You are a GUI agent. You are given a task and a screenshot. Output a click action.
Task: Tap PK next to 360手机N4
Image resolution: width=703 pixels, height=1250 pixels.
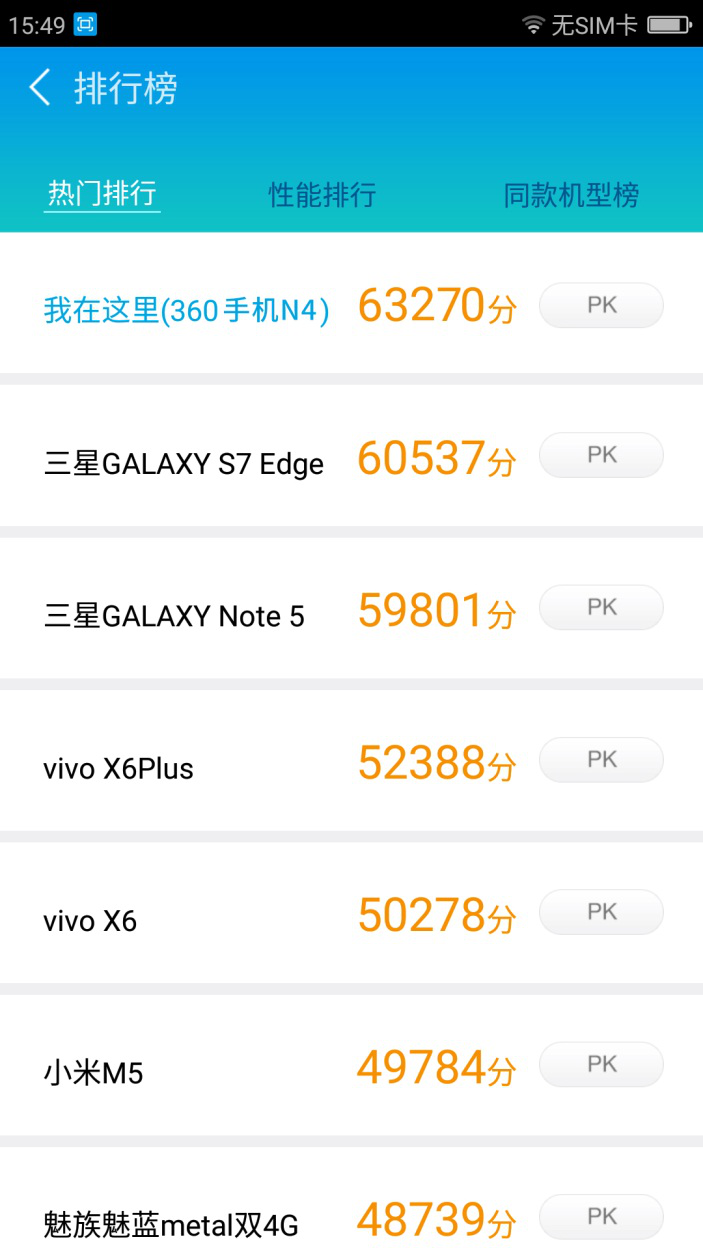coord(601,305)
